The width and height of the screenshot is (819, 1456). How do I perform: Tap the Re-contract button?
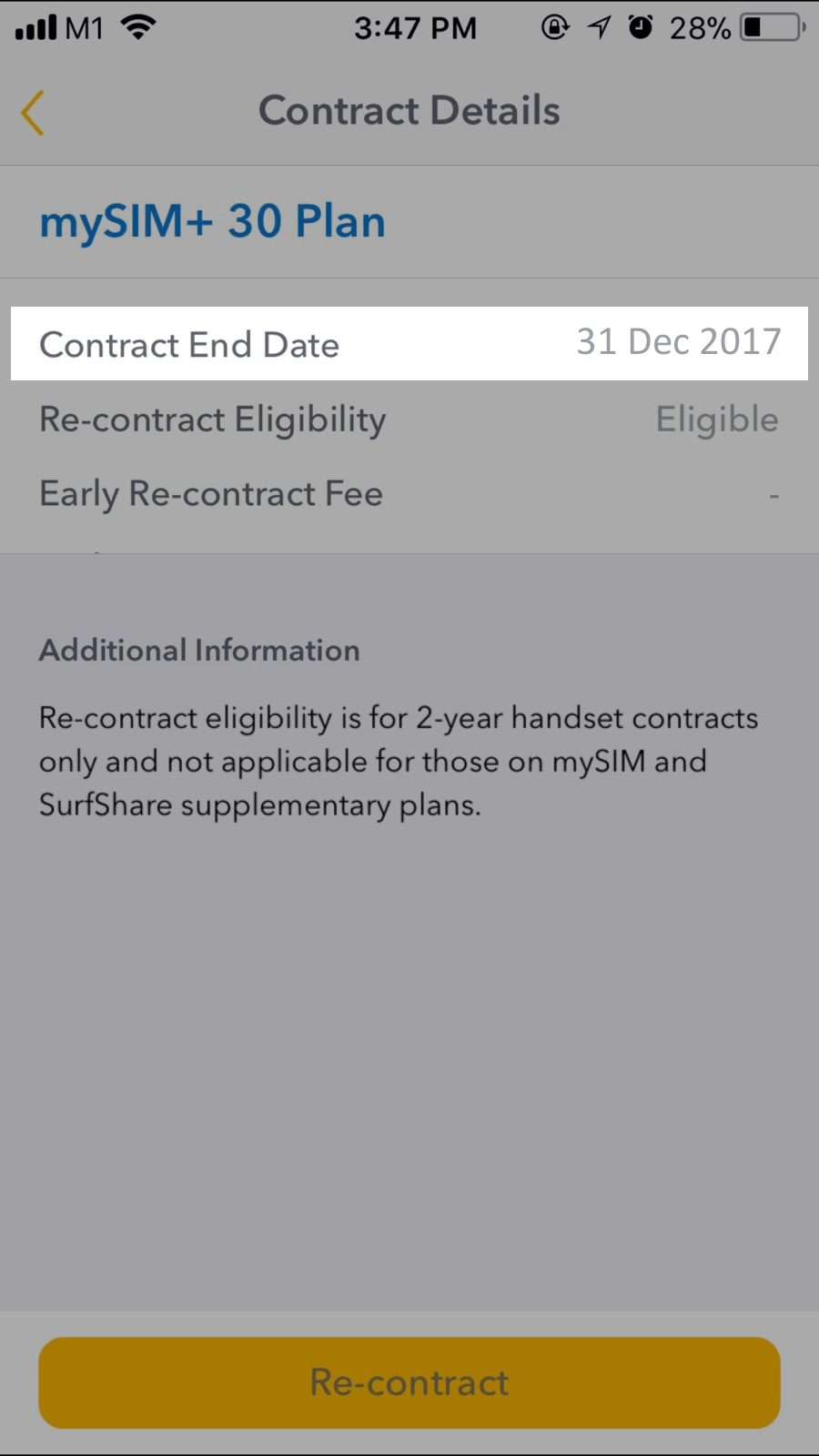(409, 1382)
